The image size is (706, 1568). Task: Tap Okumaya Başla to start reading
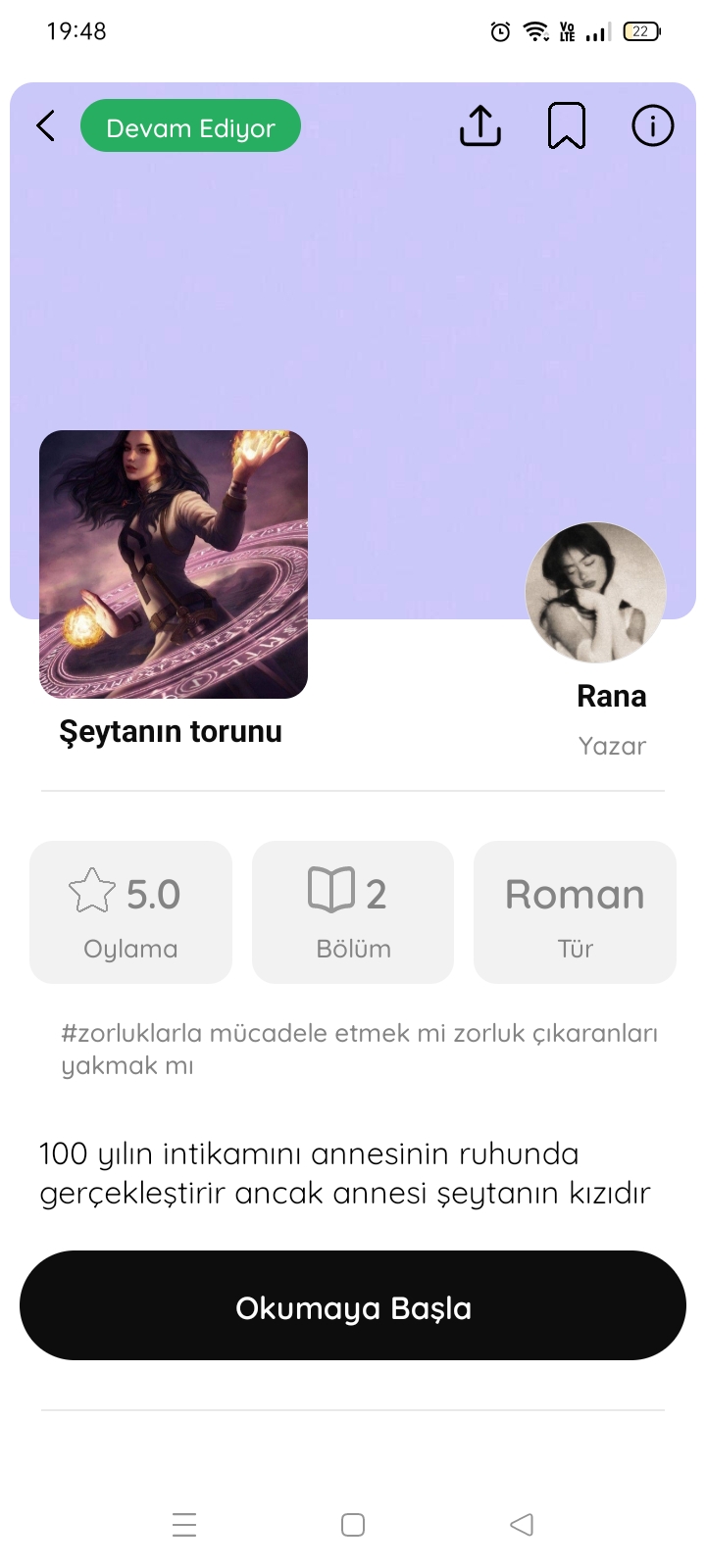coord(353,1305)
